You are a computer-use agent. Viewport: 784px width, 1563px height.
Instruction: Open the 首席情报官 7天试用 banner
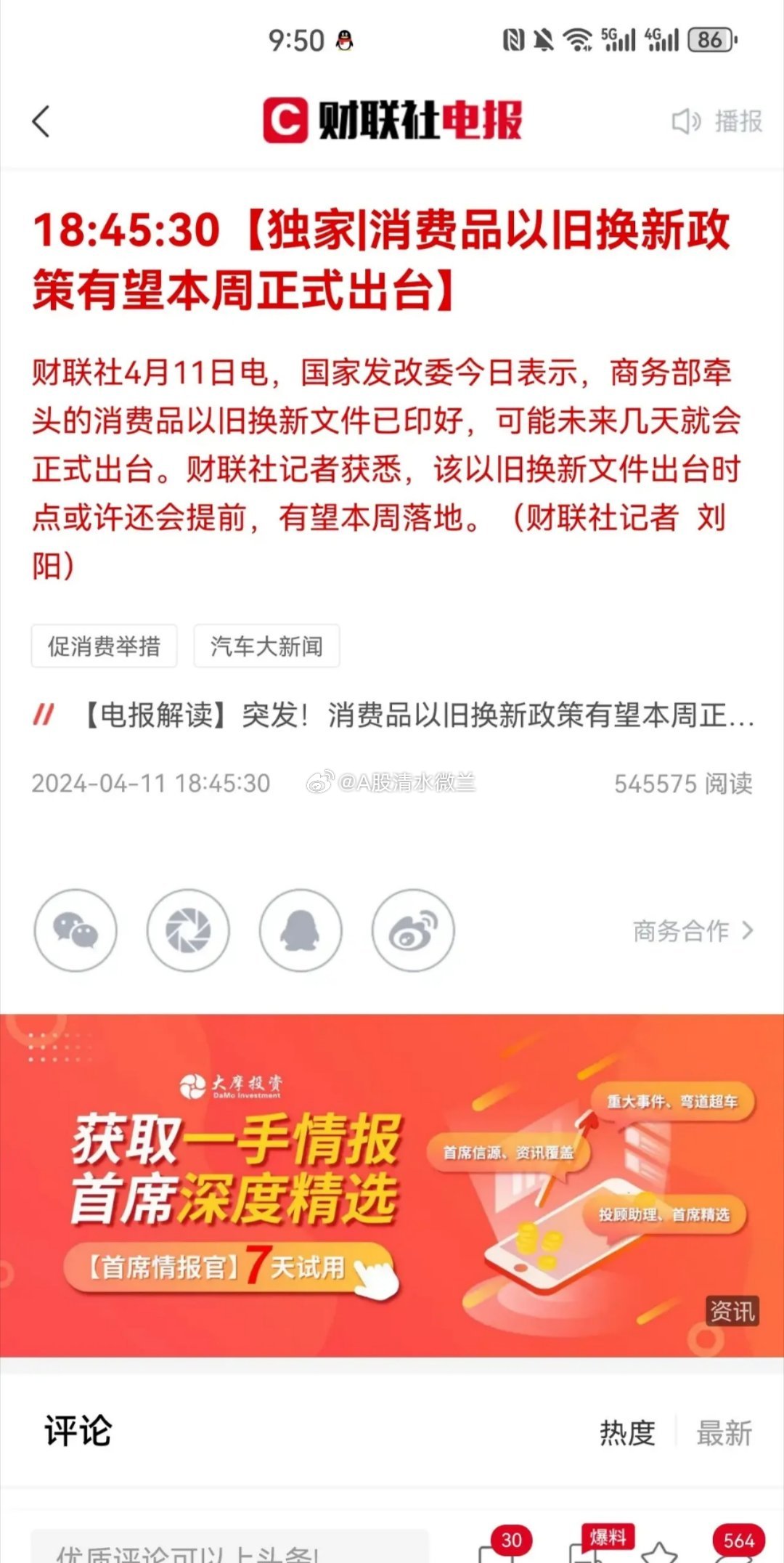(x=392, y=1185)
